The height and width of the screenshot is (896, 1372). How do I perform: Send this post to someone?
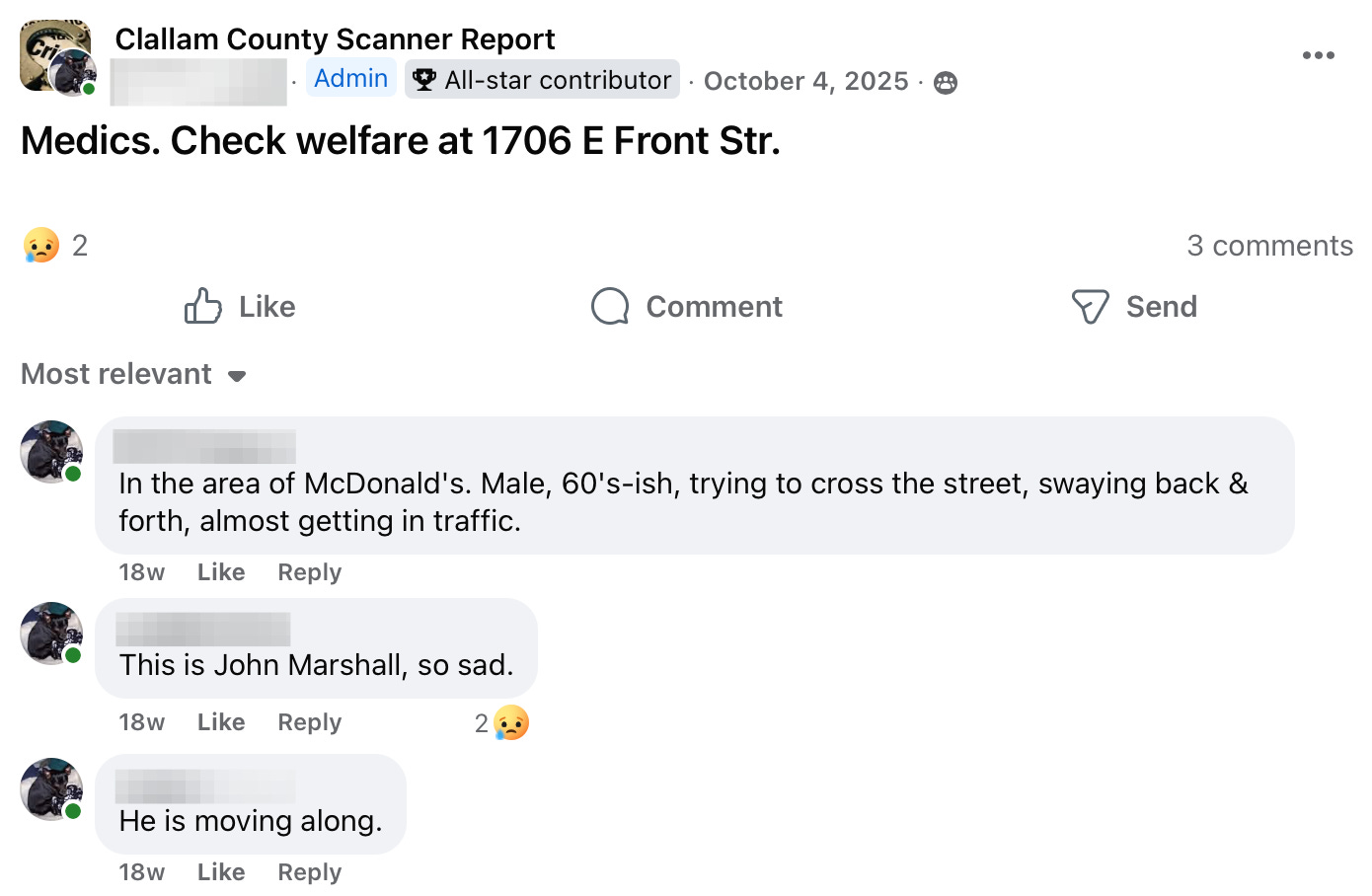[1134, 307]
